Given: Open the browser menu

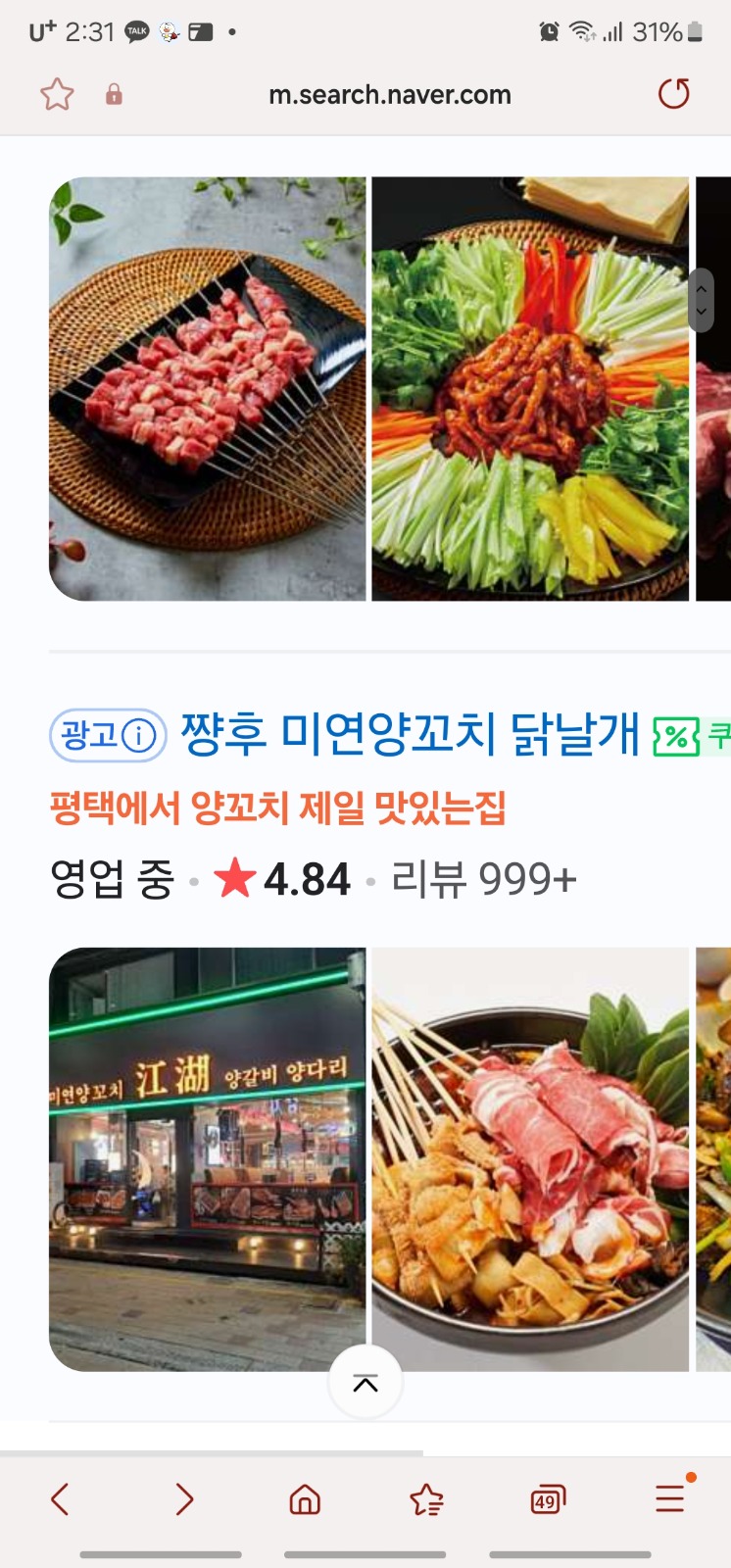Looking at the screenshot, I should (670, 1497).
